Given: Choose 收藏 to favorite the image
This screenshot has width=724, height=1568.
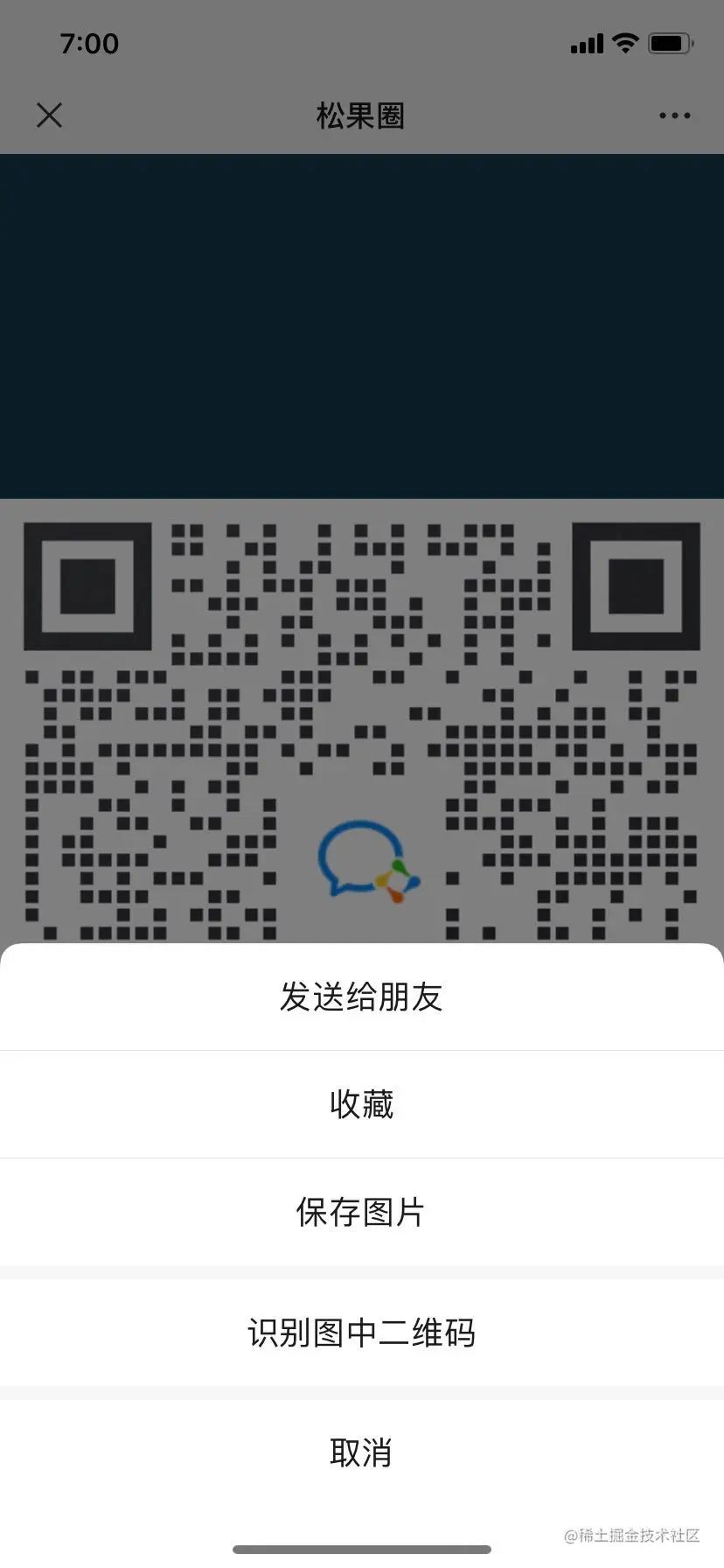Looking at the screenshot, I should pos(361,1104).
